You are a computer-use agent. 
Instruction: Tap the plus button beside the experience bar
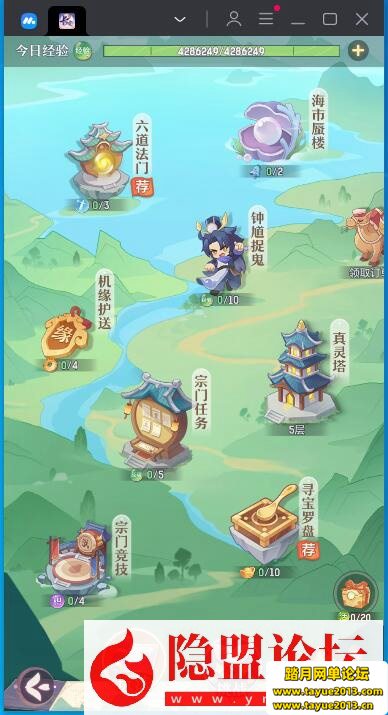click(x=358, y=51)
